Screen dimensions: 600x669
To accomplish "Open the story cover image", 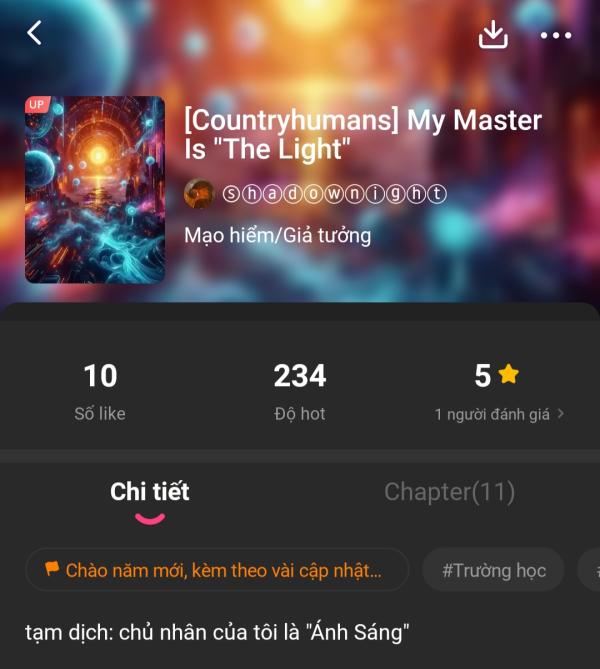I will tap(95, 189).
